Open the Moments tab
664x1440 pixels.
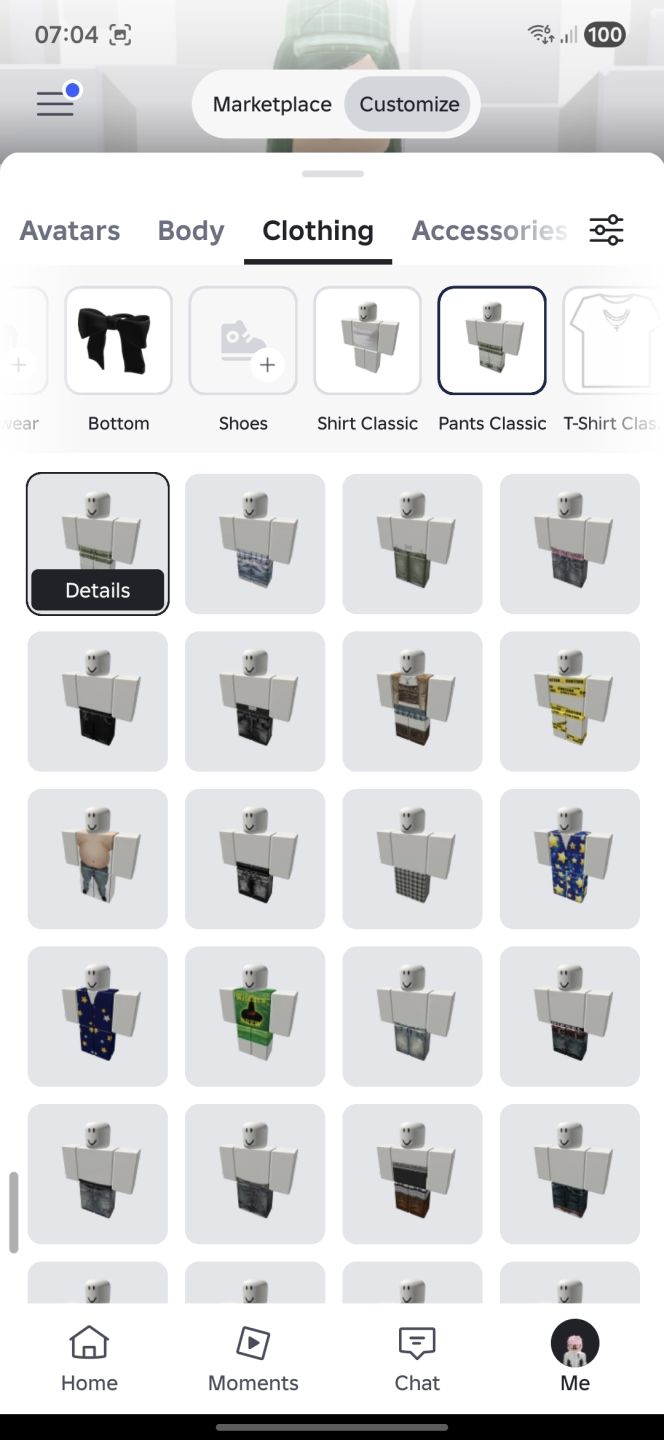click(x=253, y=1359)
